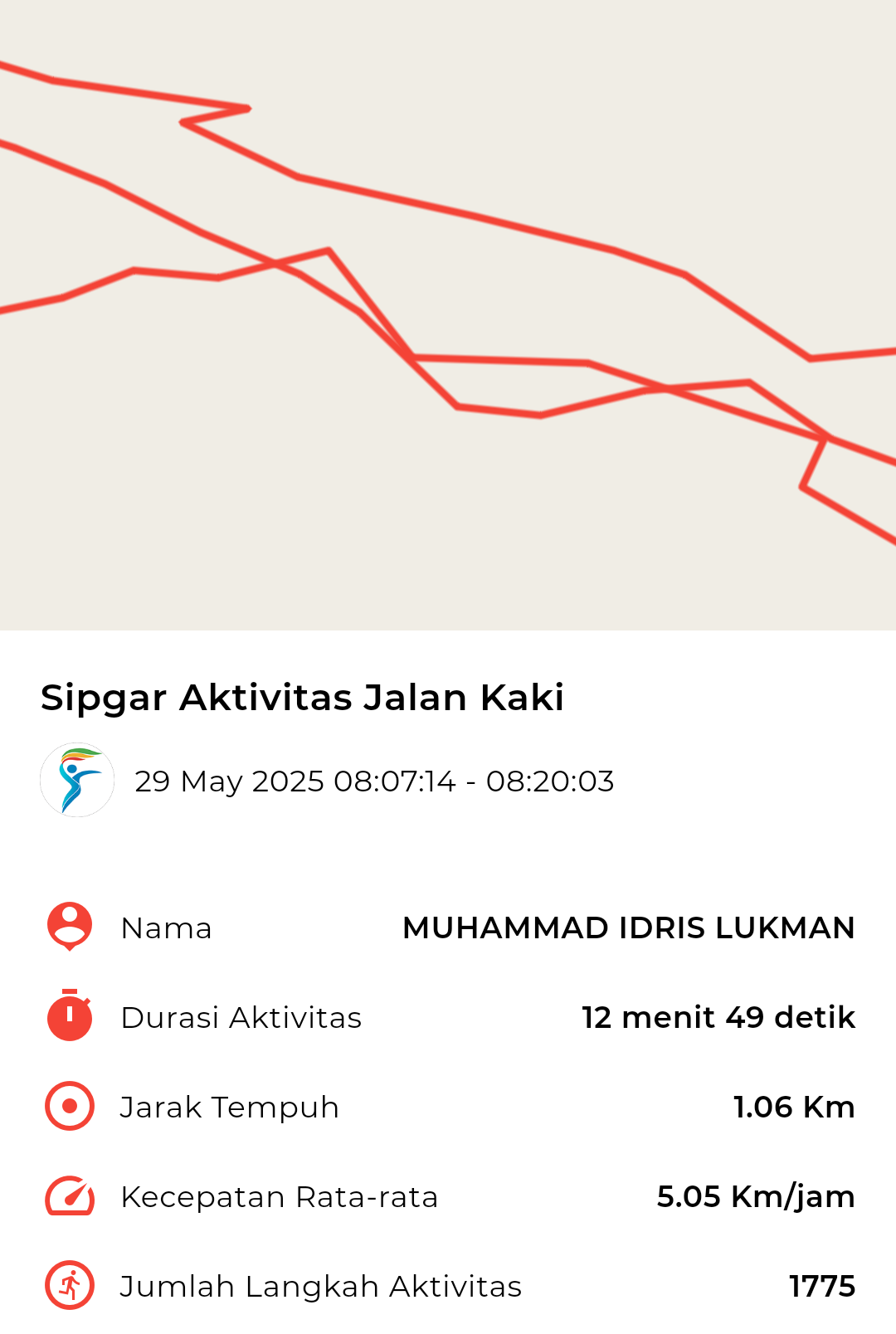896x1334 pixels.
Task: Select the target icon next to Jarak Tempuh
Action: tap(69, 1107)
